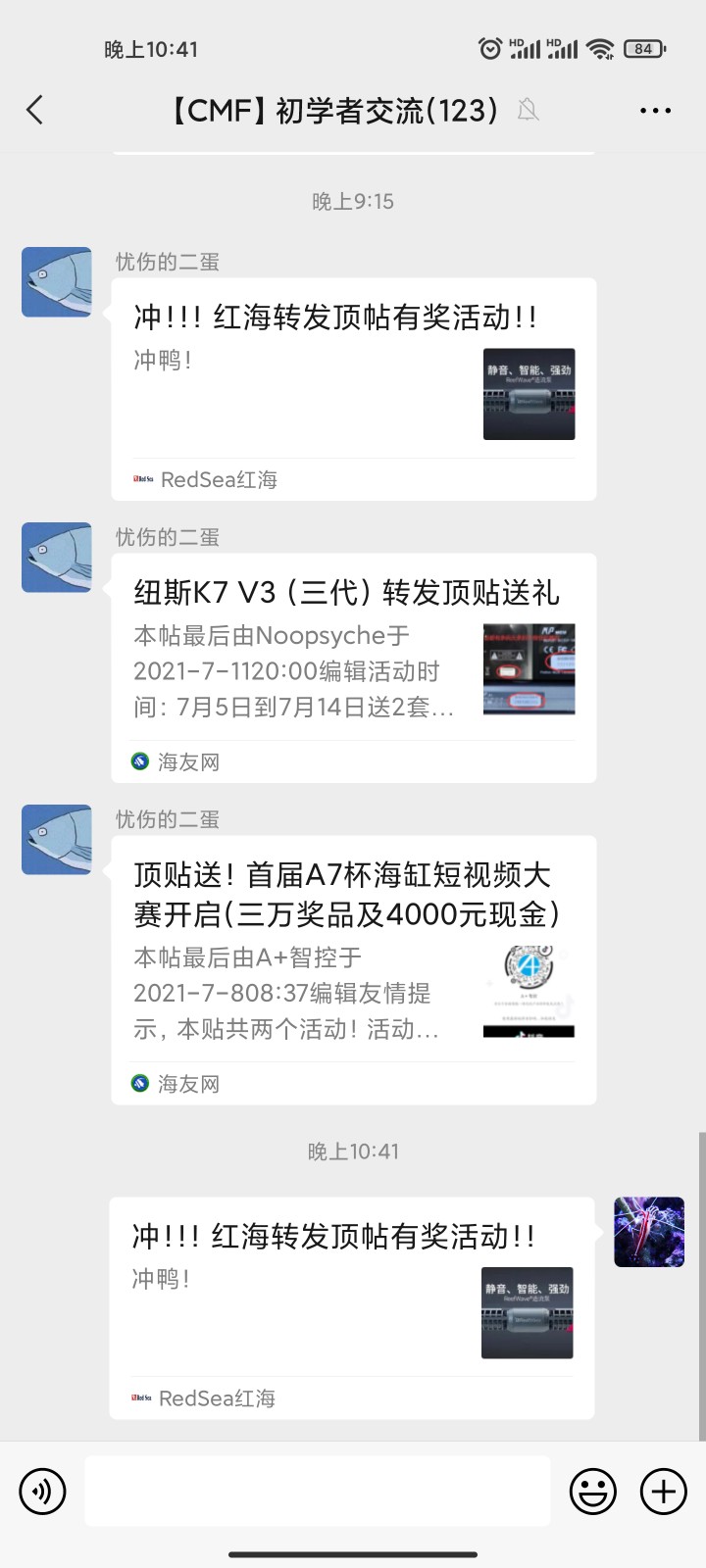Open the 首届A7杯海缸短视频大赛 link card
Image resolution: width=706 pixels, height=1568 pixels.
pyautogui.click(x=353, y=969)
